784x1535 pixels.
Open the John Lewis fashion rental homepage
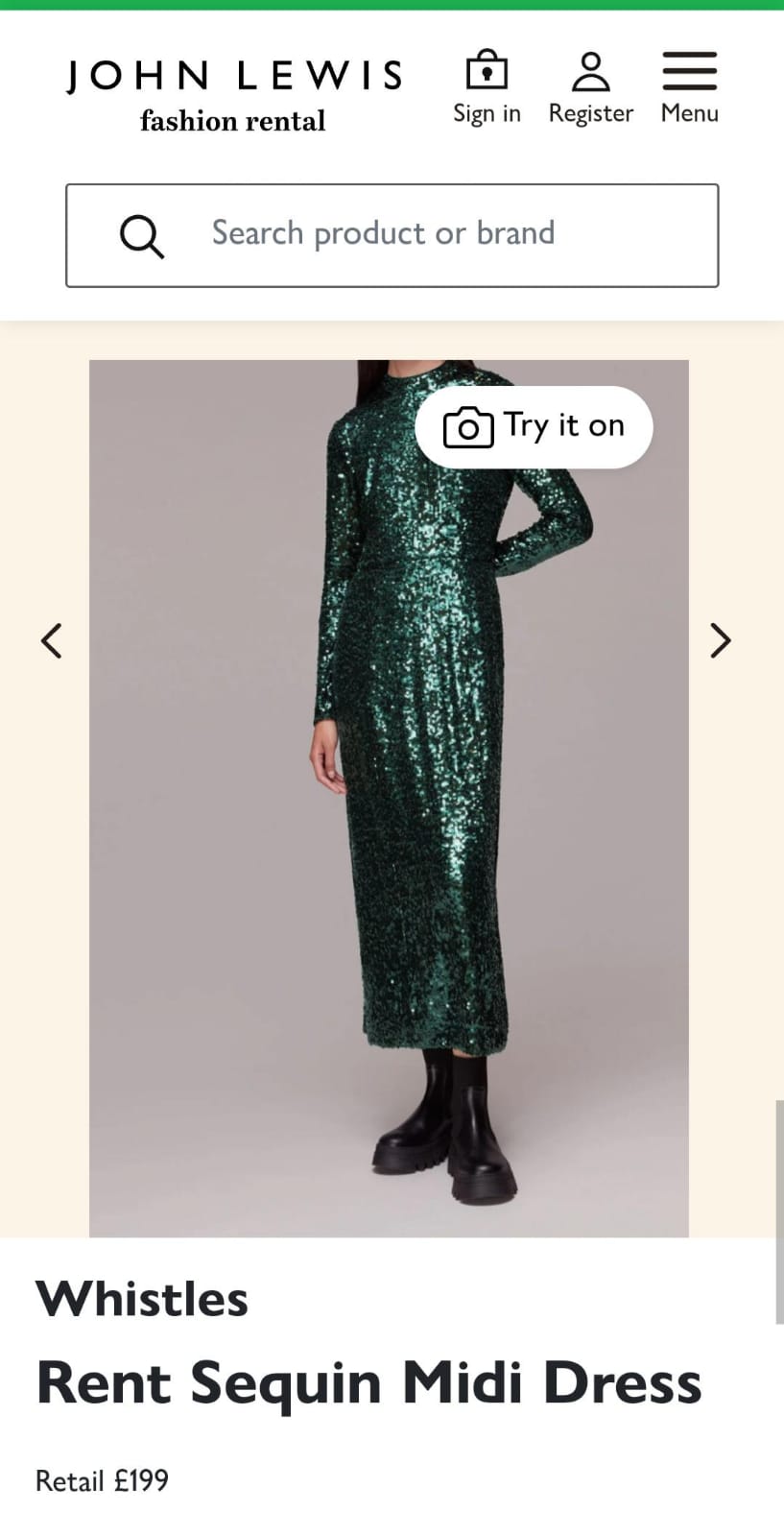pos(233,94)
